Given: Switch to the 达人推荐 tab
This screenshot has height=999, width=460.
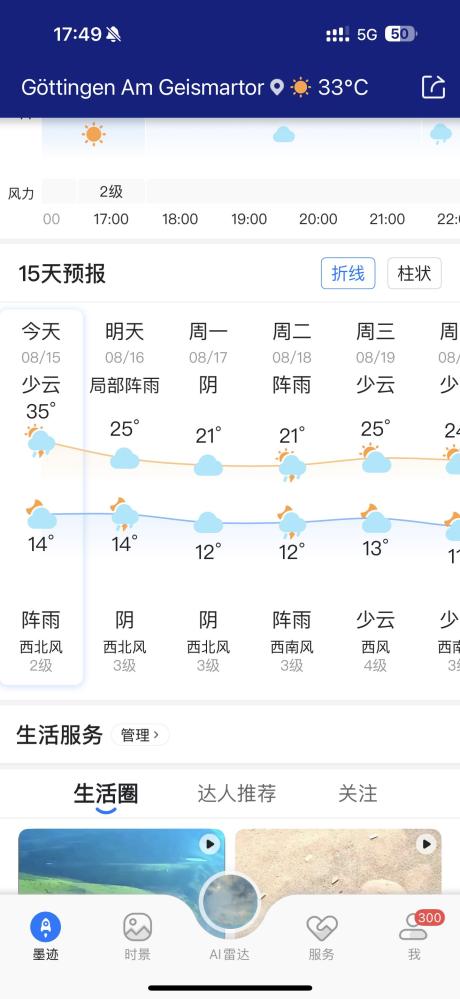Looking at the screenshot, I should point(236,794).
